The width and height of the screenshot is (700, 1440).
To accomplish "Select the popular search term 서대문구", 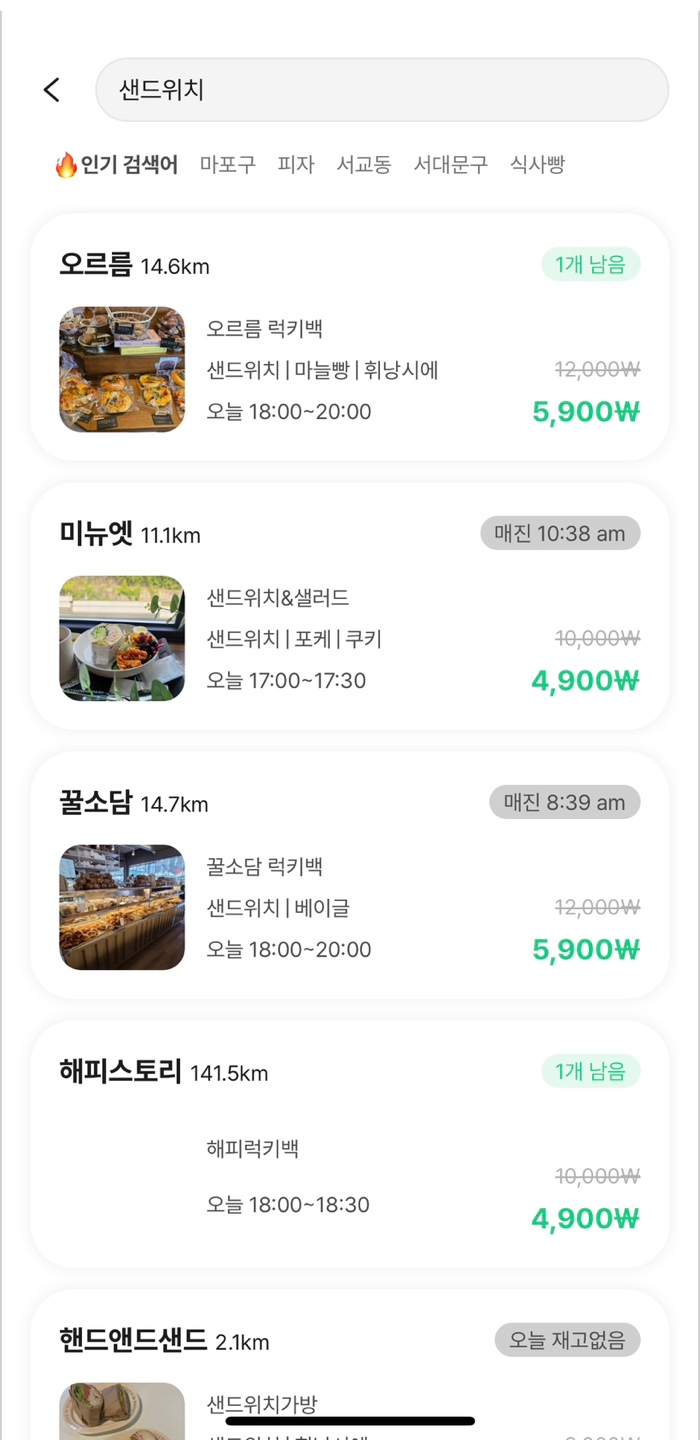I will pos(450,165).
